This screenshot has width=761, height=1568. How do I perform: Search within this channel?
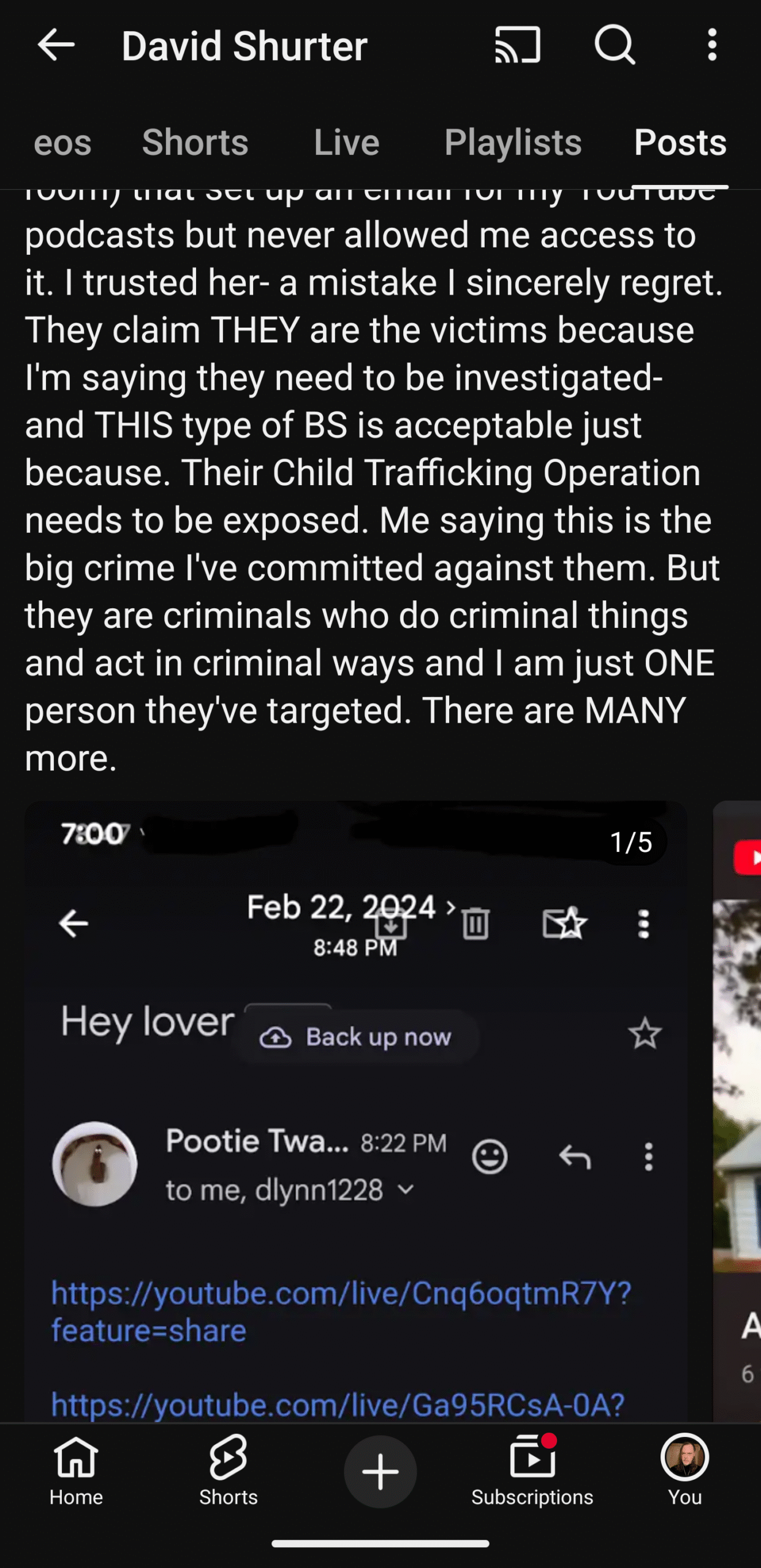615,45
